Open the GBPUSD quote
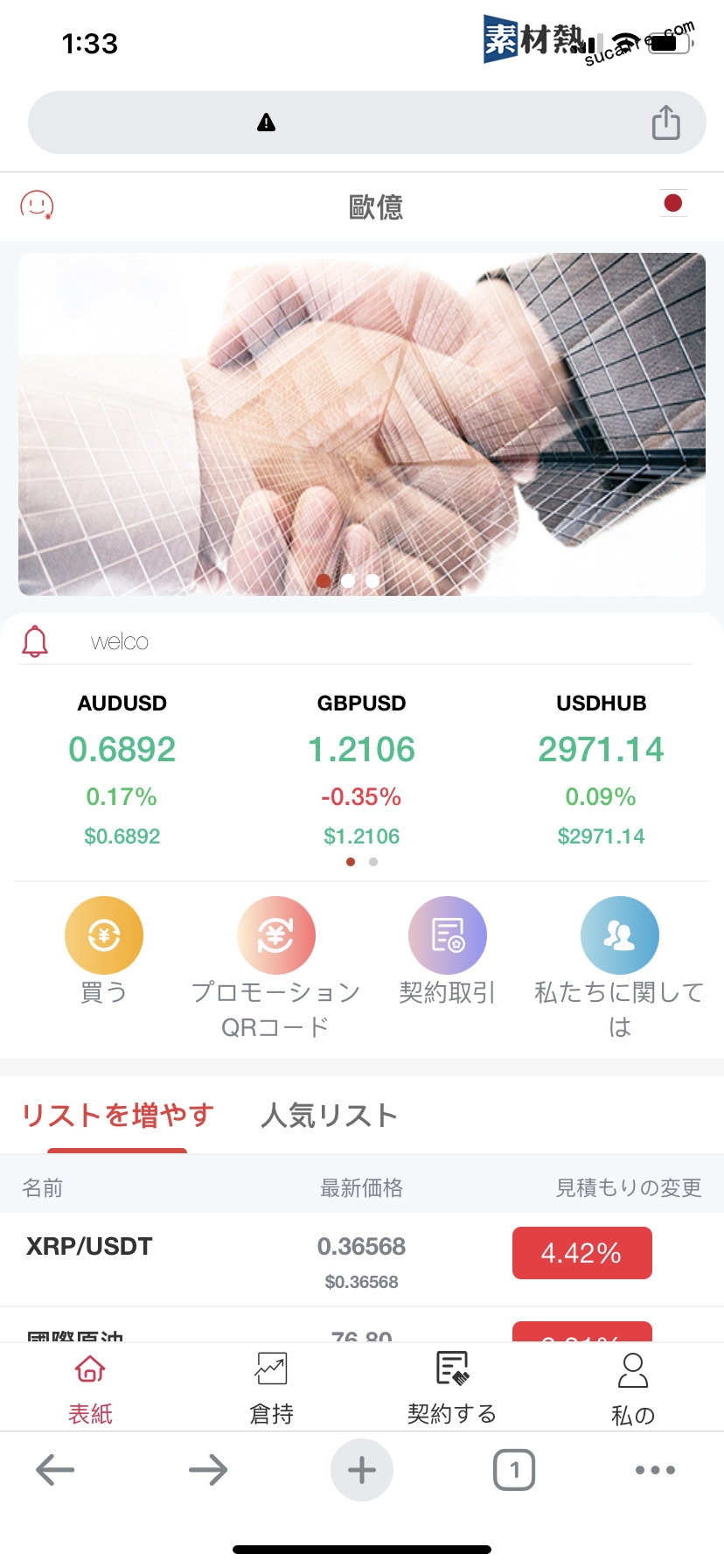724x1568 pixels. (361, 768)
